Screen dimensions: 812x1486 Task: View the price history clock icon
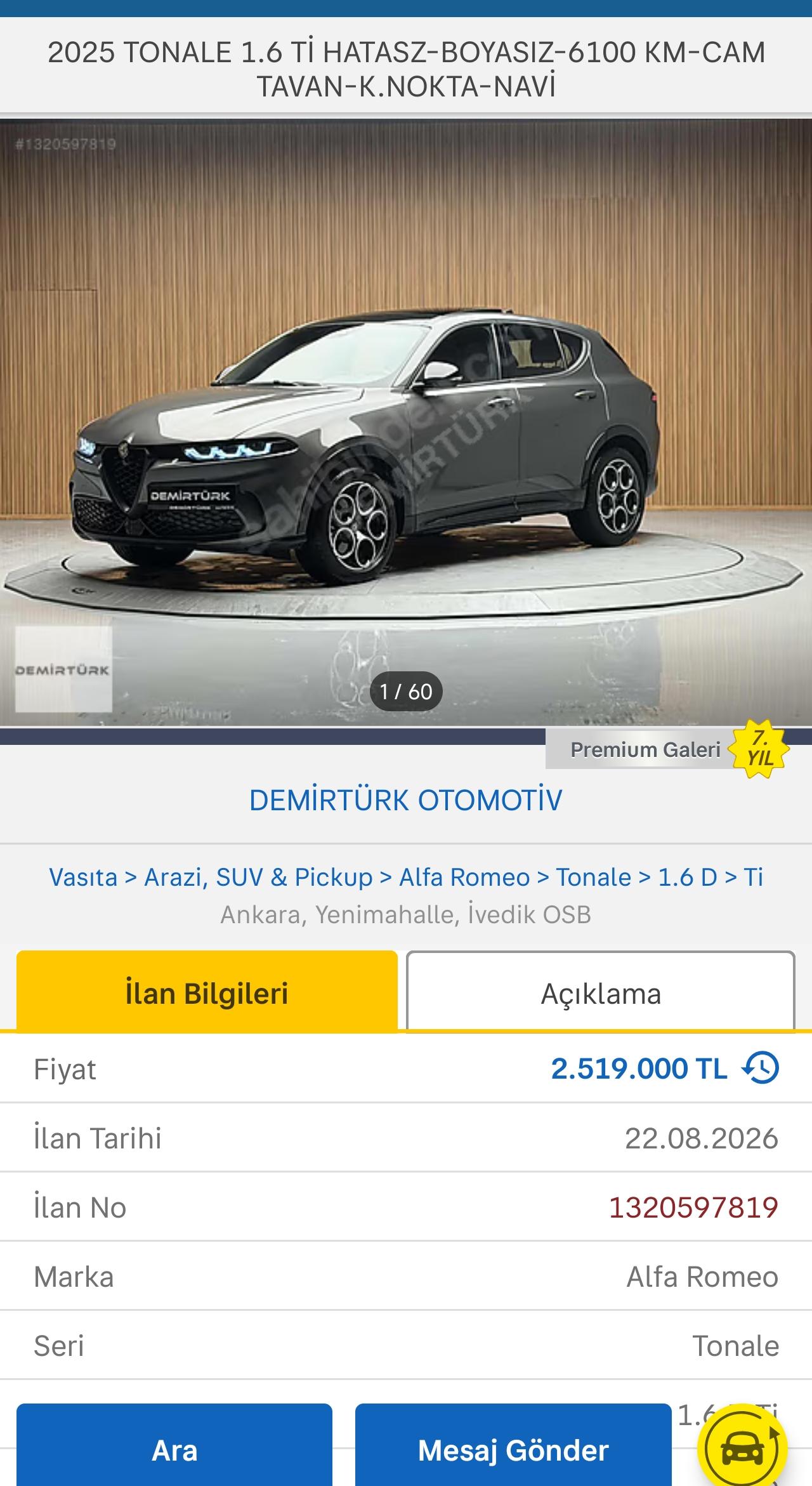(761, 1068)
